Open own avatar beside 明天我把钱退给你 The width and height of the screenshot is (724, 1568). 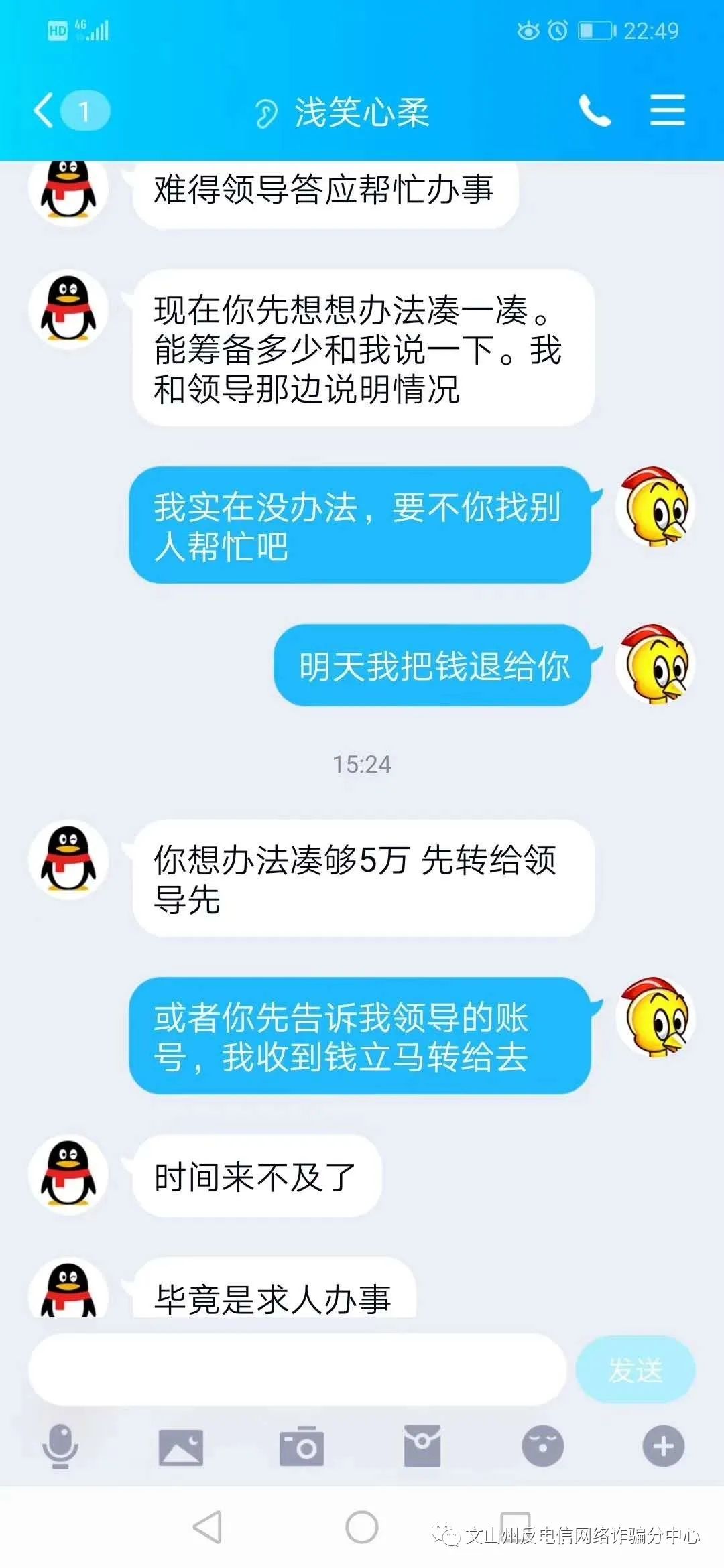click(x=656, y=664)
